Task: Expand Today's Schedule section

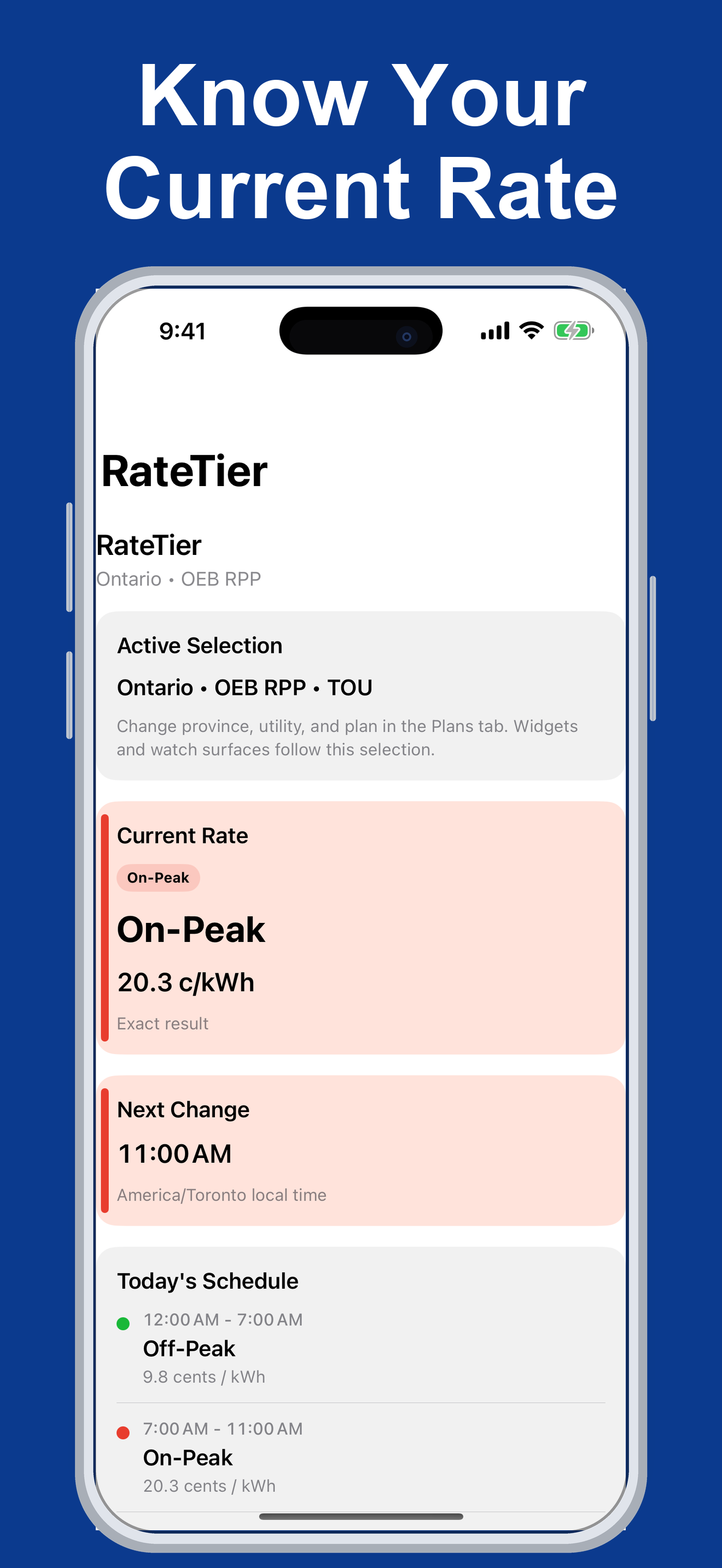Action: 208,1280
